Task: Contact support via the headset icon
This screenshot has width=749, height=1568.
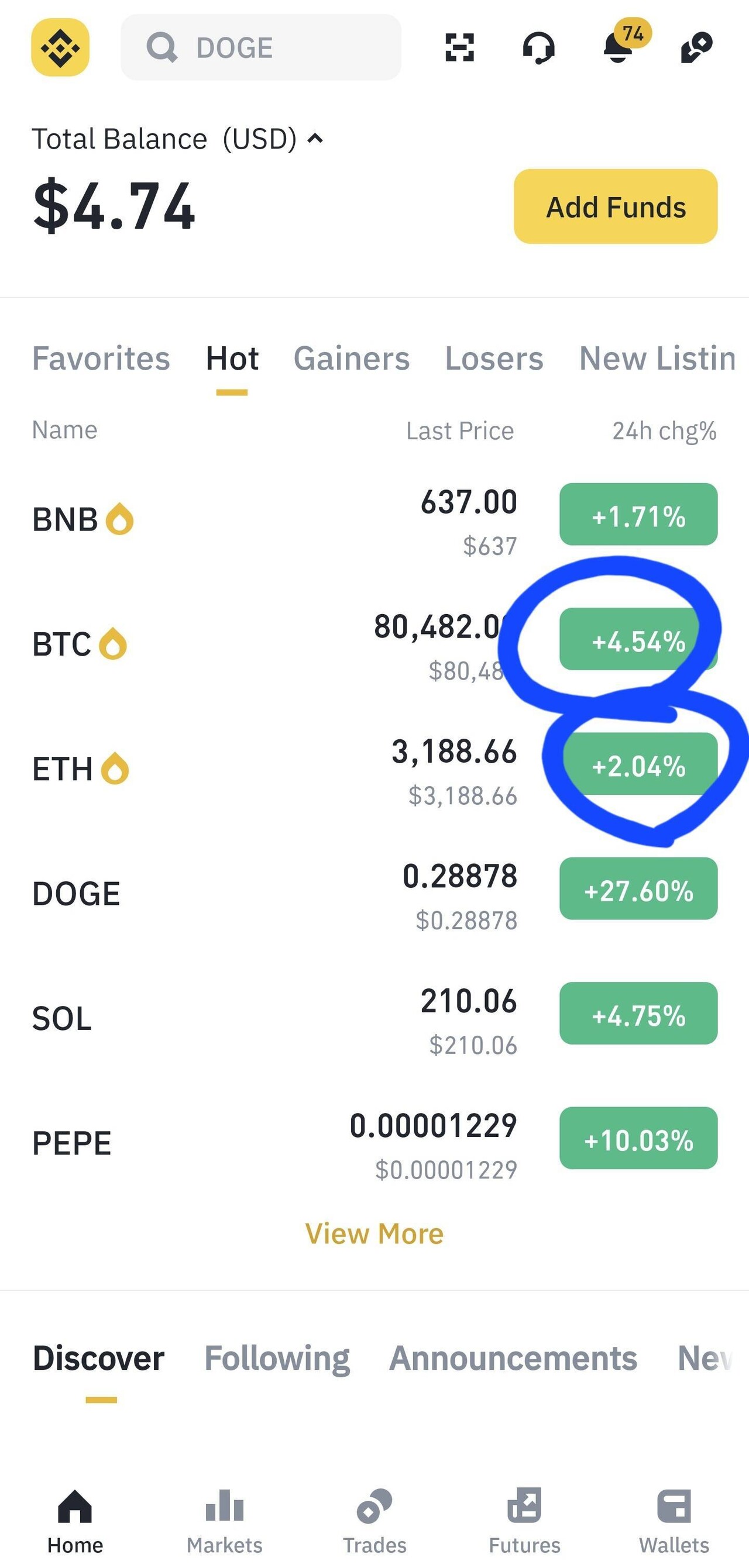Action: coord(538,47)
